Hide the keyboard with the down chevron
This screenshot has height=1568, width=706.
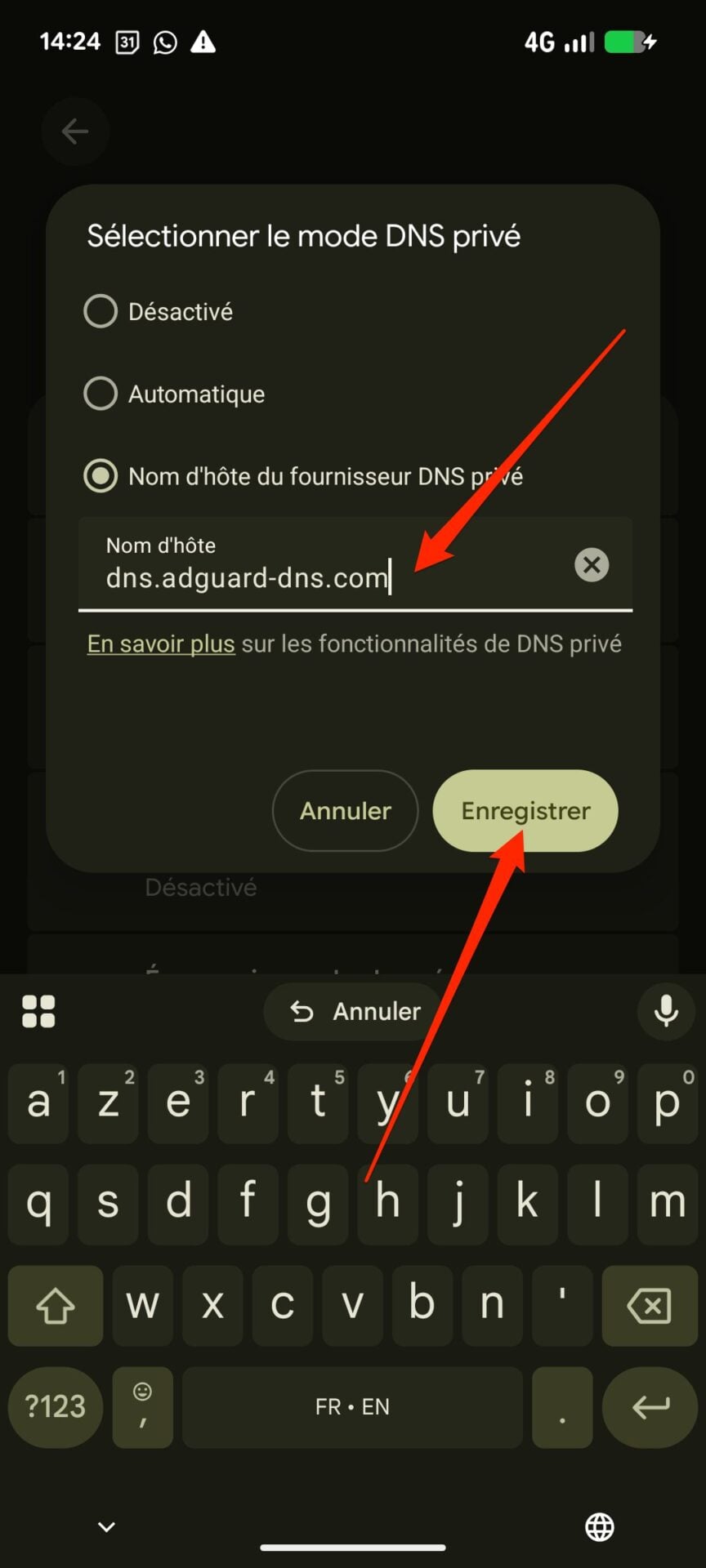(x=106, y=1526)
